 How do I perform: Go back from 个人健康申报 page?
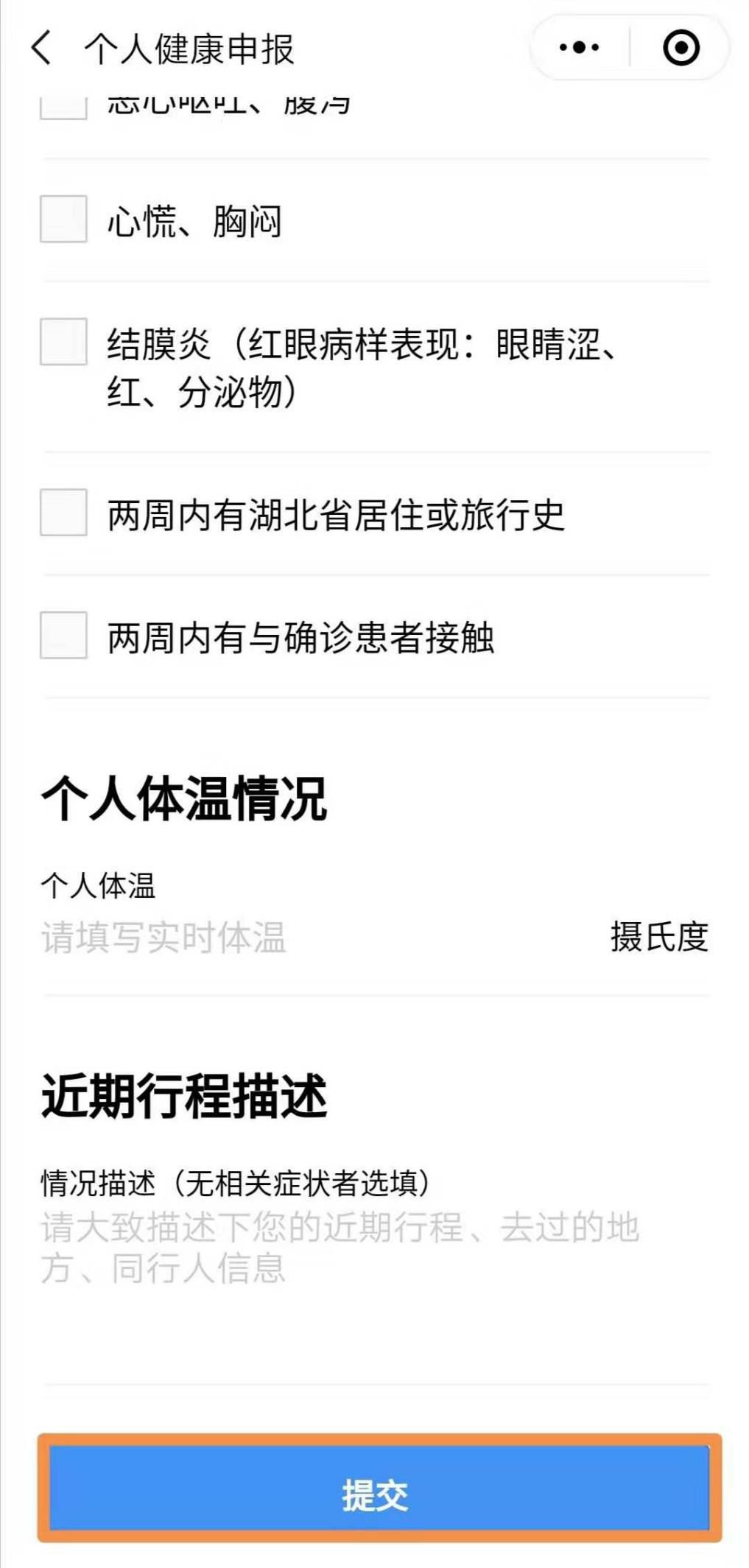point(42,49)
